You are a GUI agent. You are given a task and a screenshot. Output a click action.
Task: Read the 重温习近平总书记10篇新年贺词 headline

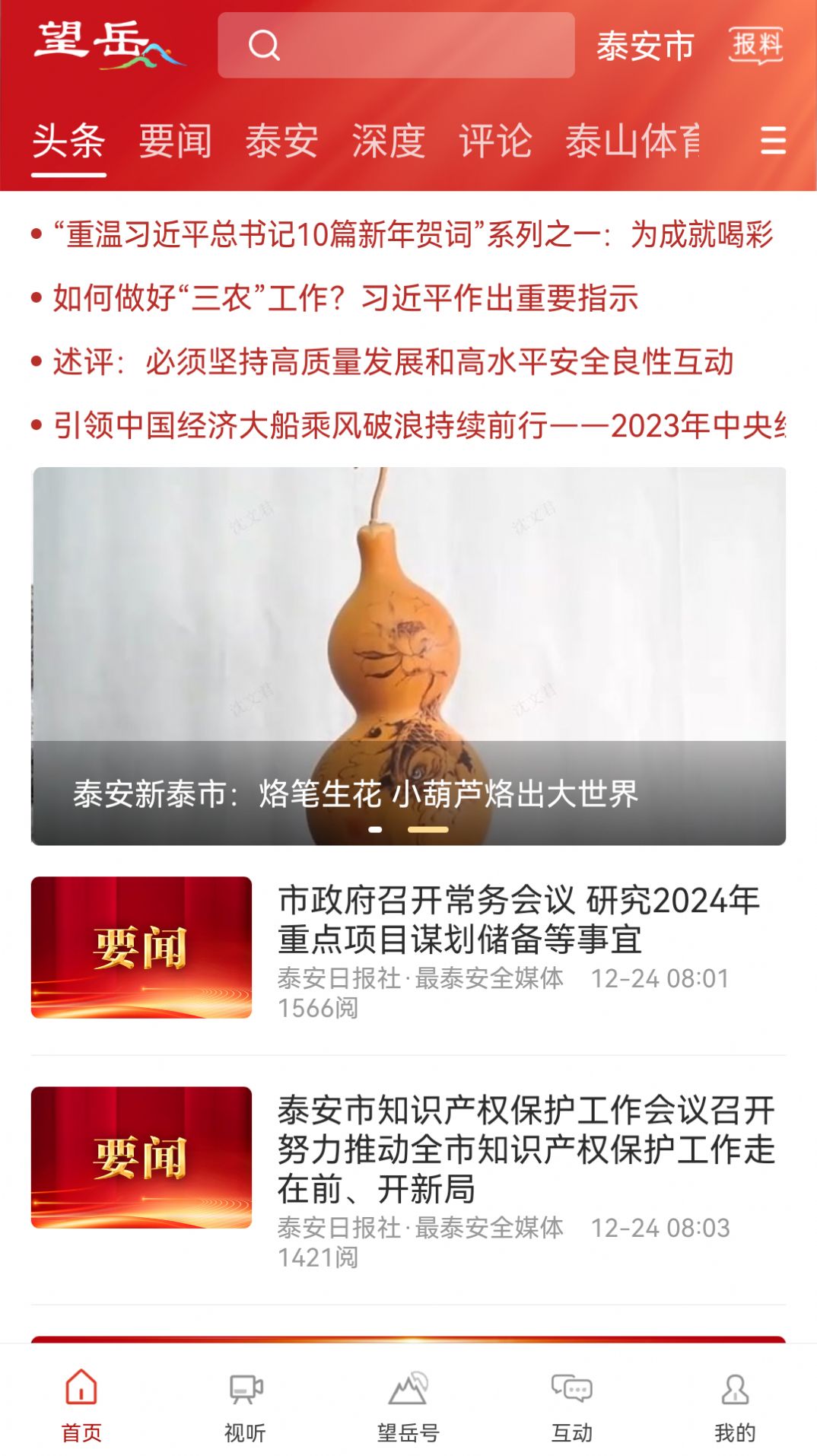(x=412, y=234)
